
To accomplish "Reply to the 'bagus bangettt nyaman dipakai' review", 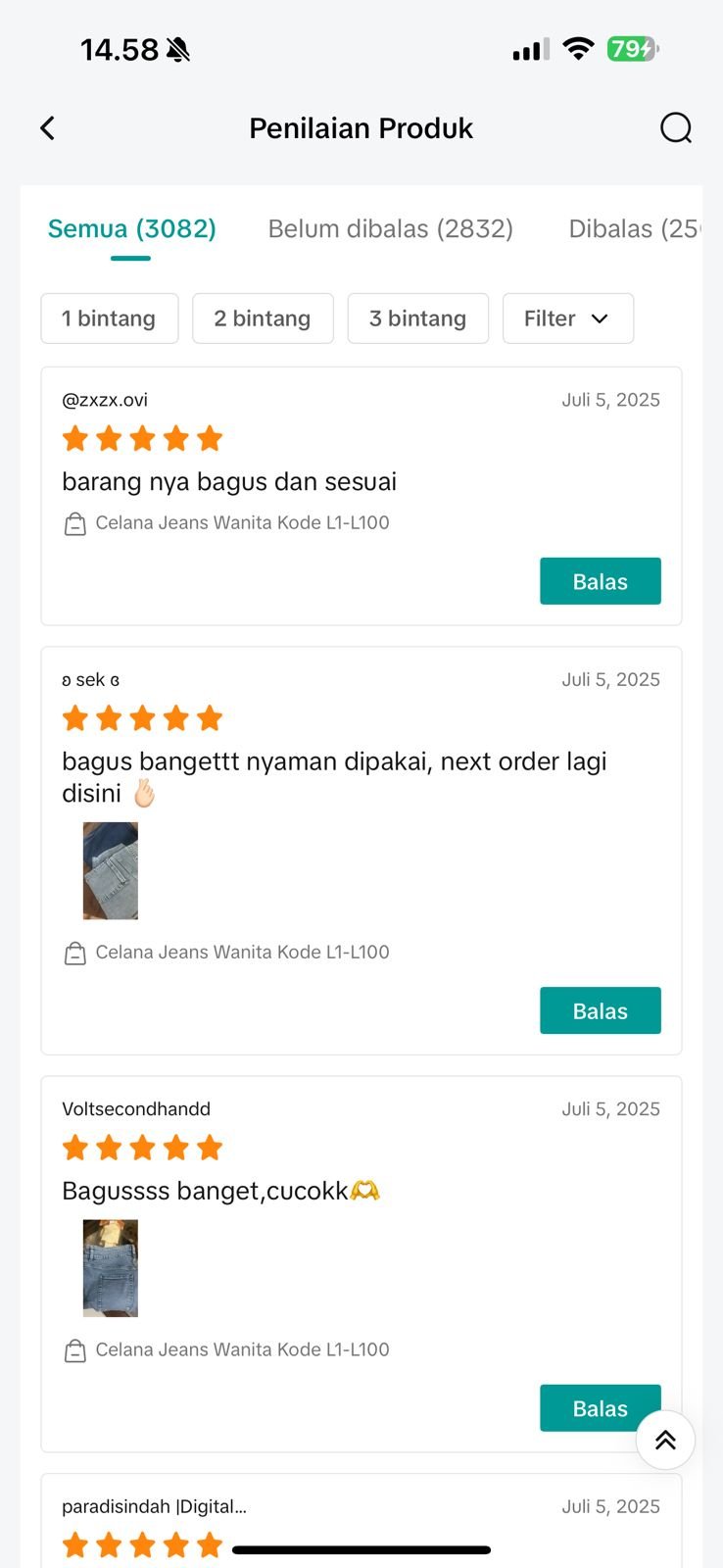I will pos(600,1010).
